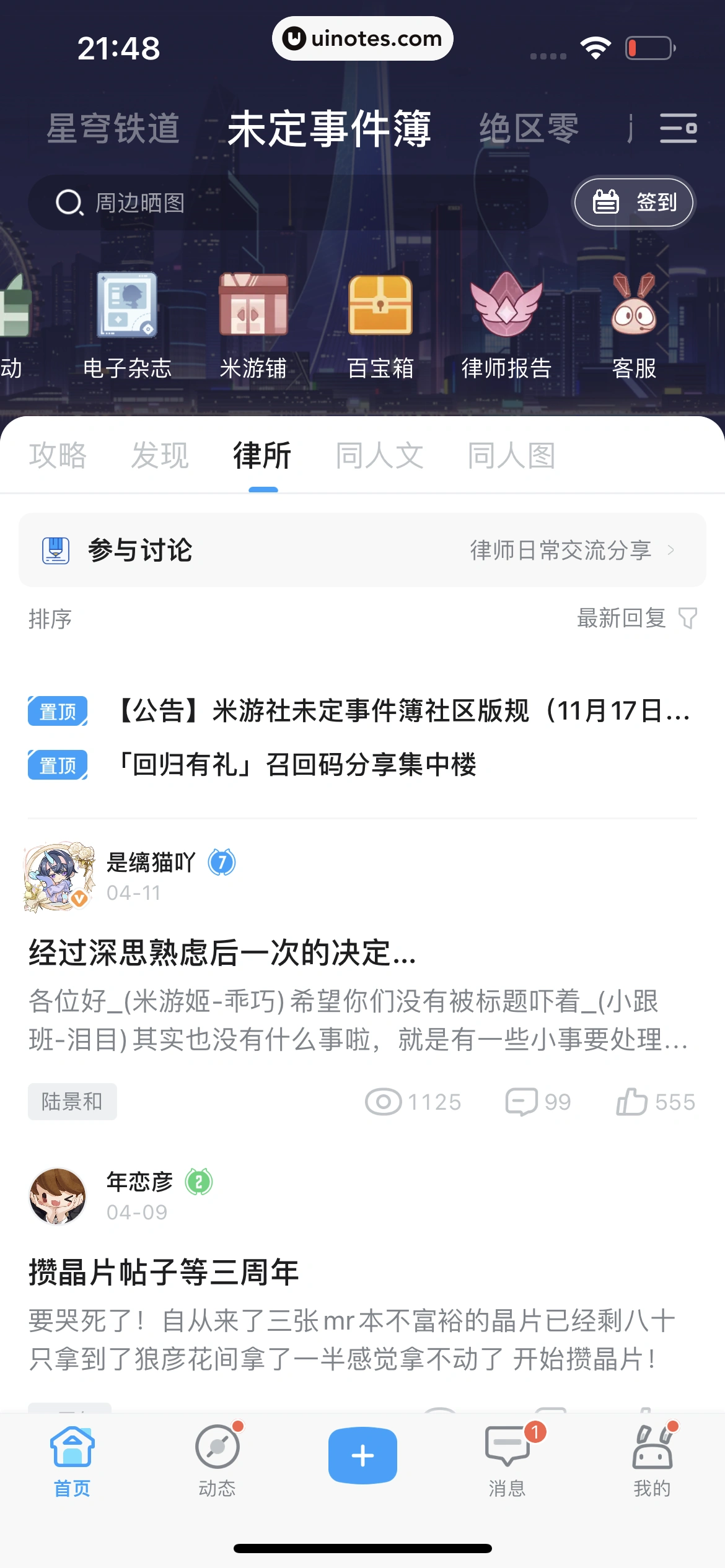725x1568 pixels.
Task: Open 参与讨论 律师日常交流分享 row
Action: click(362, 550)
